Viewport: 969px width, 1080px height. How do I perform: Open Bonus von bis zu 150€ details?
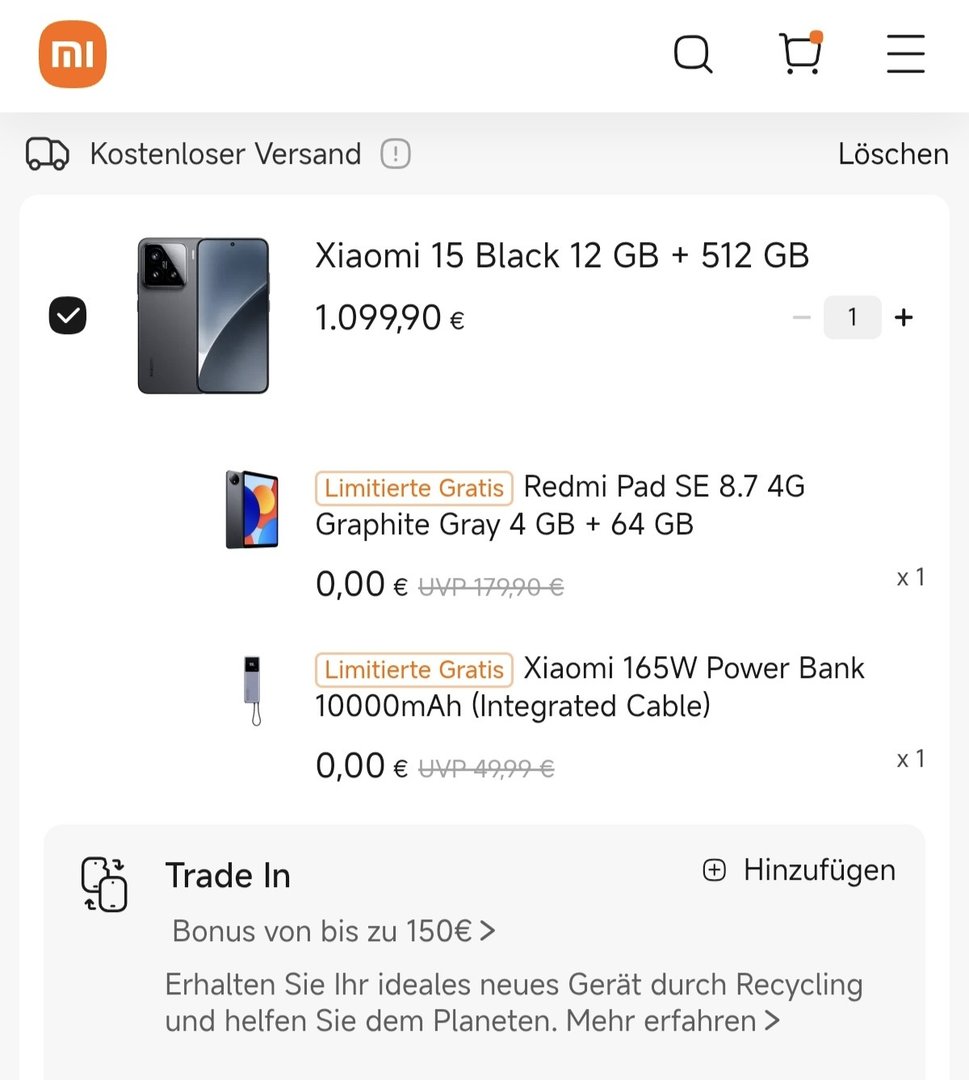334,931
